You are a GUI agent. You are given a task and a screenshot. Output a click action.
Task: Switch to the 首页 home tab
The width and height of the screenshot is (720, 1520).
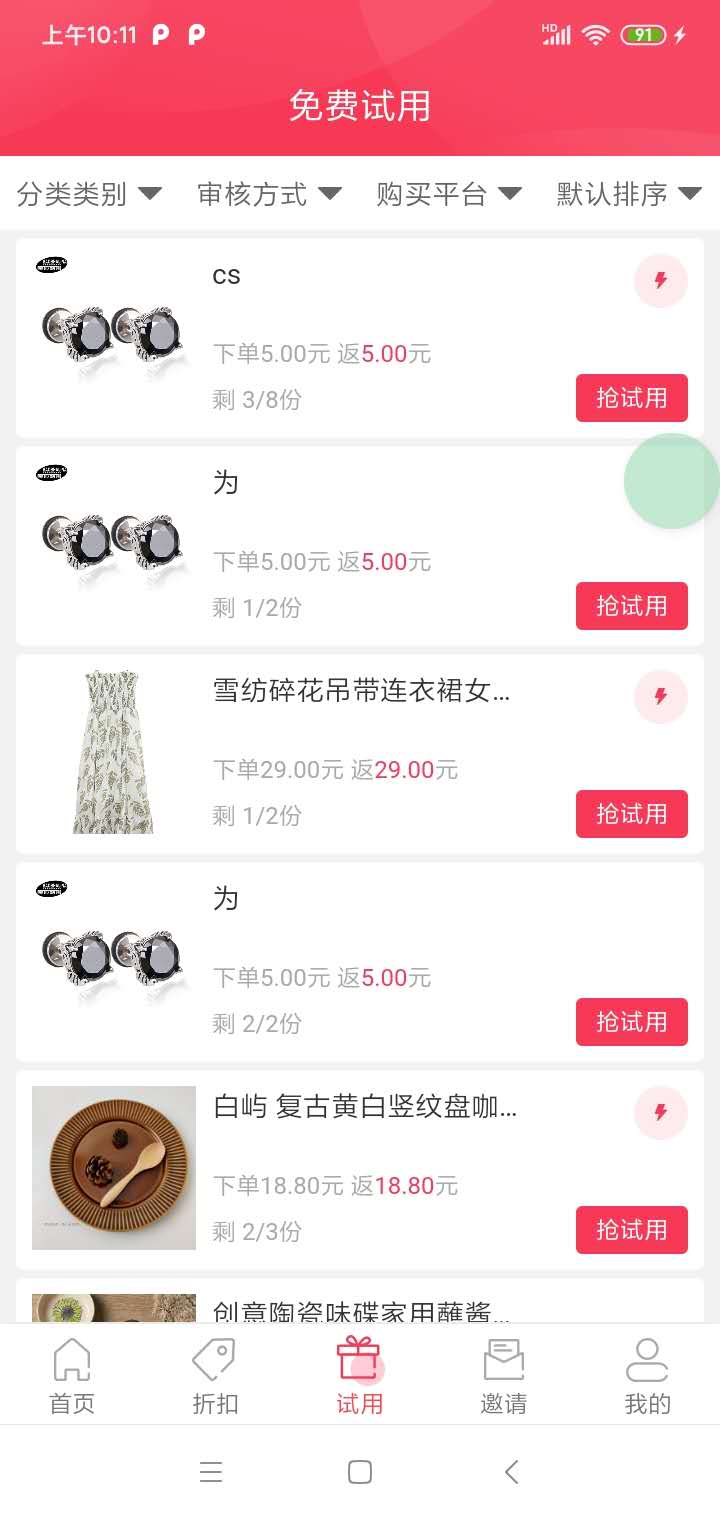point(72,1376)
